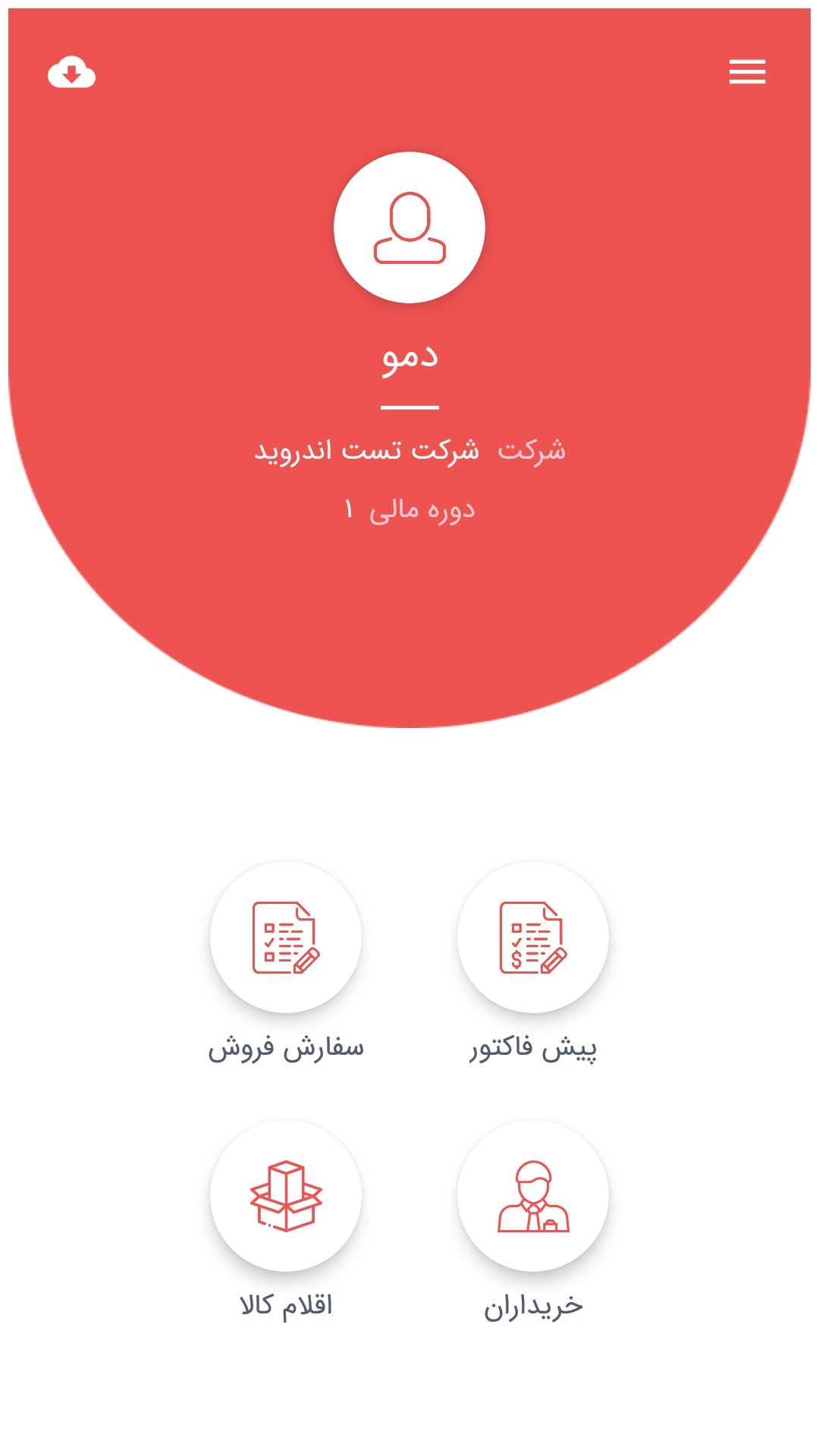This screenshot has width=819, height=1456.
Task: Open خریداران (buyers)
Action: pos(532,1196)
